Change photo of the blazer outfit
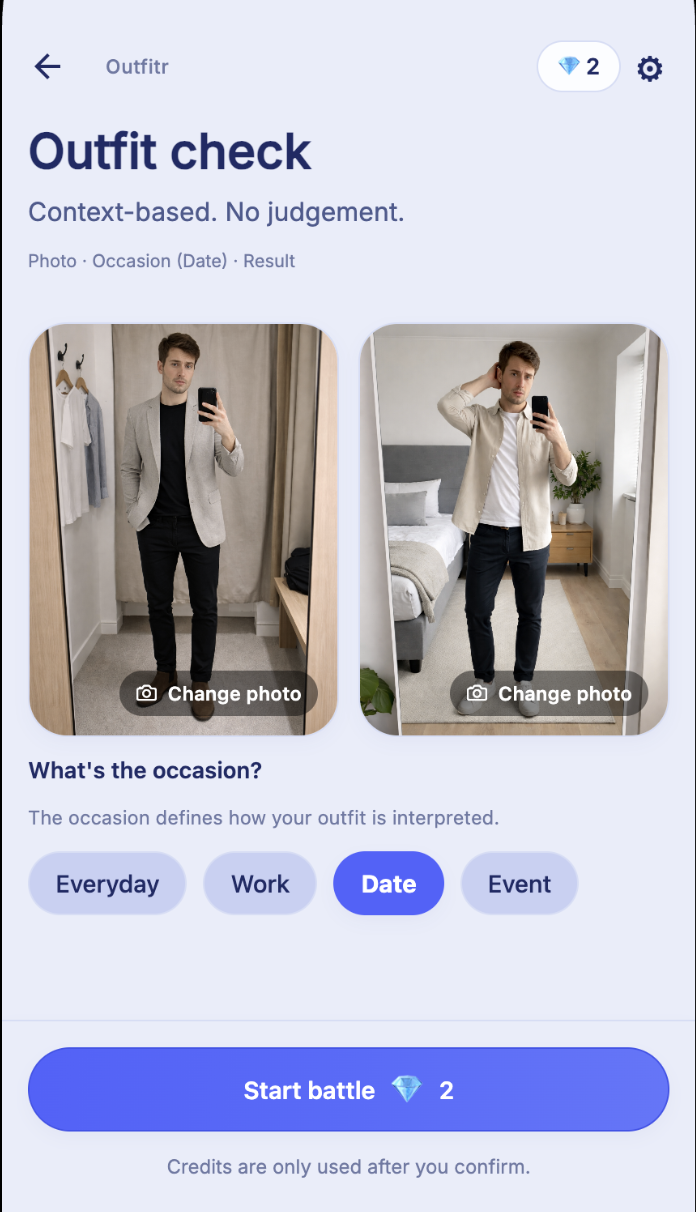696x1212 pixels. click(x=219, y=694)
